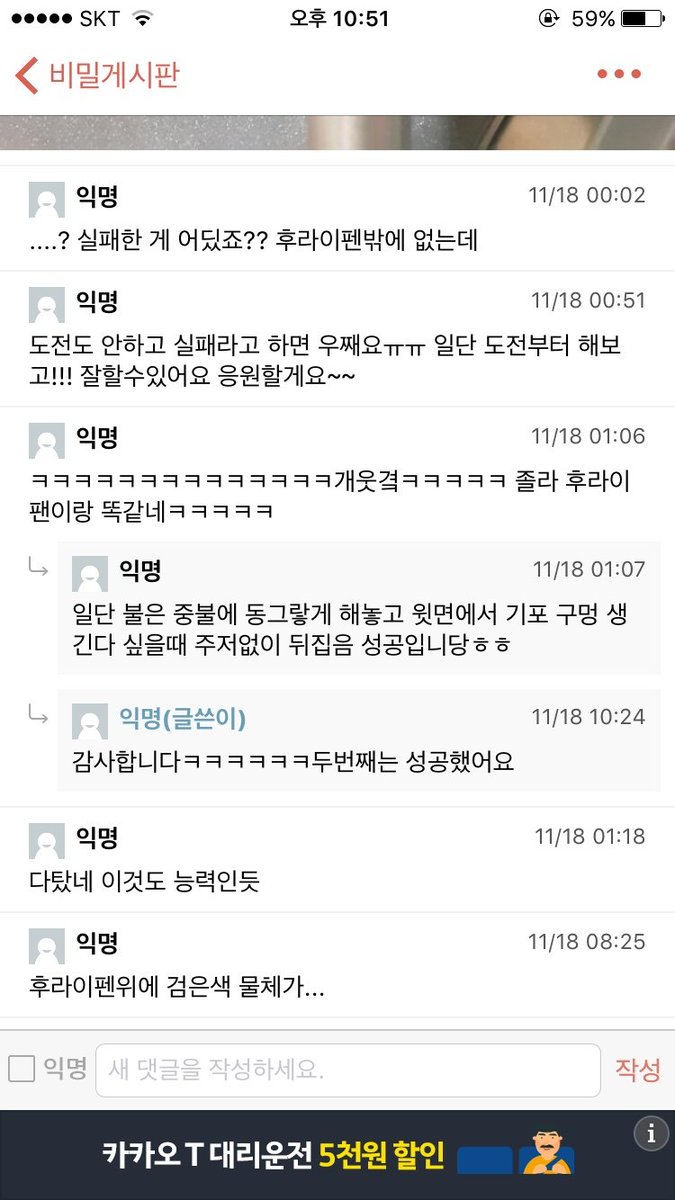Open the ad info icon
This screenshot has height=1200, width=675.
(651, 1133)
